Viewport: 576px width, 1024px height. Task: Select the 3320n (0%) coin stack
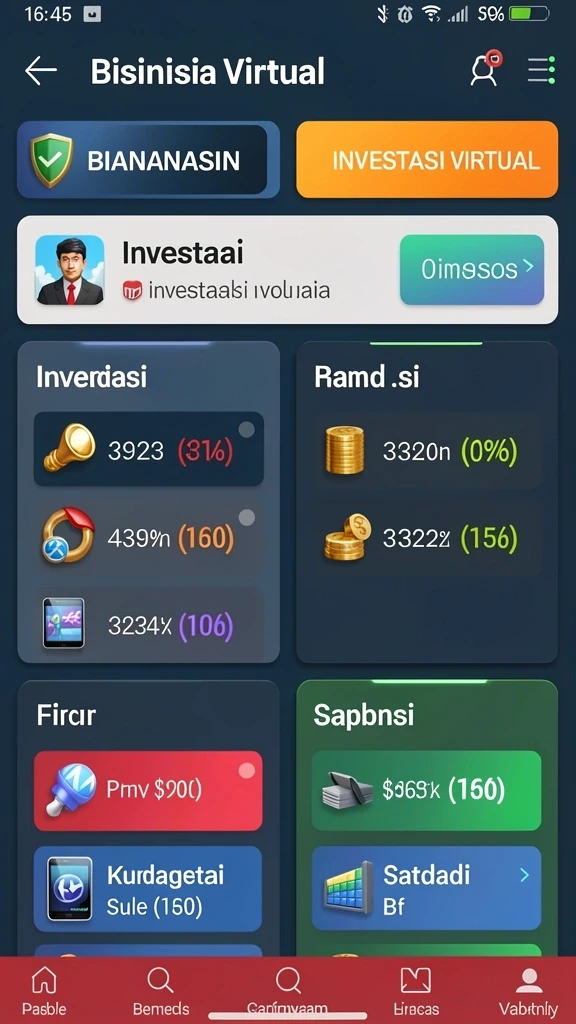click(x=427, y=451)
